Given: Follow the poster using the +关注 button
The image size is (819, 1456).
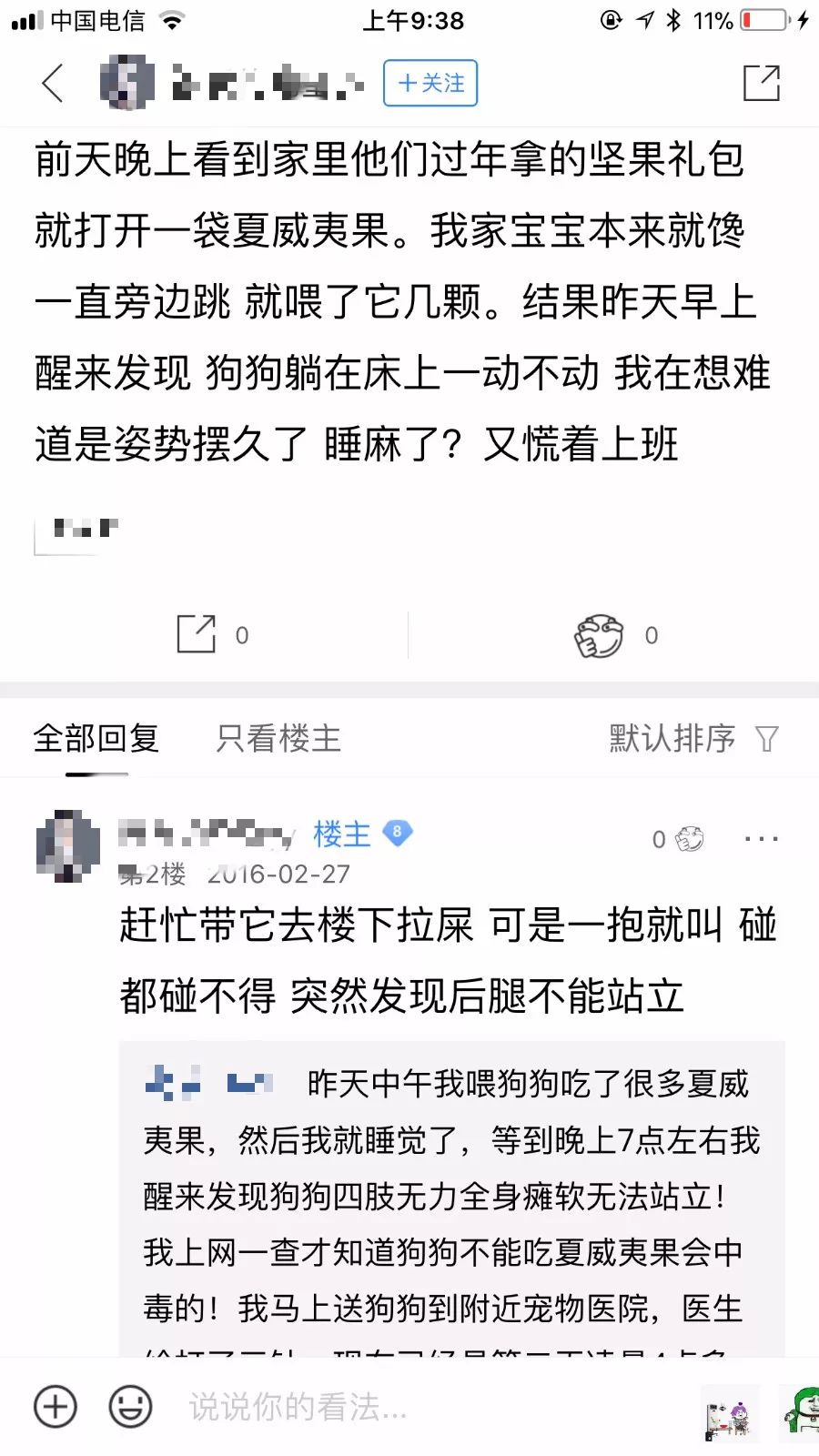Looking at the screenshot, I should click(x=430, y=82).
